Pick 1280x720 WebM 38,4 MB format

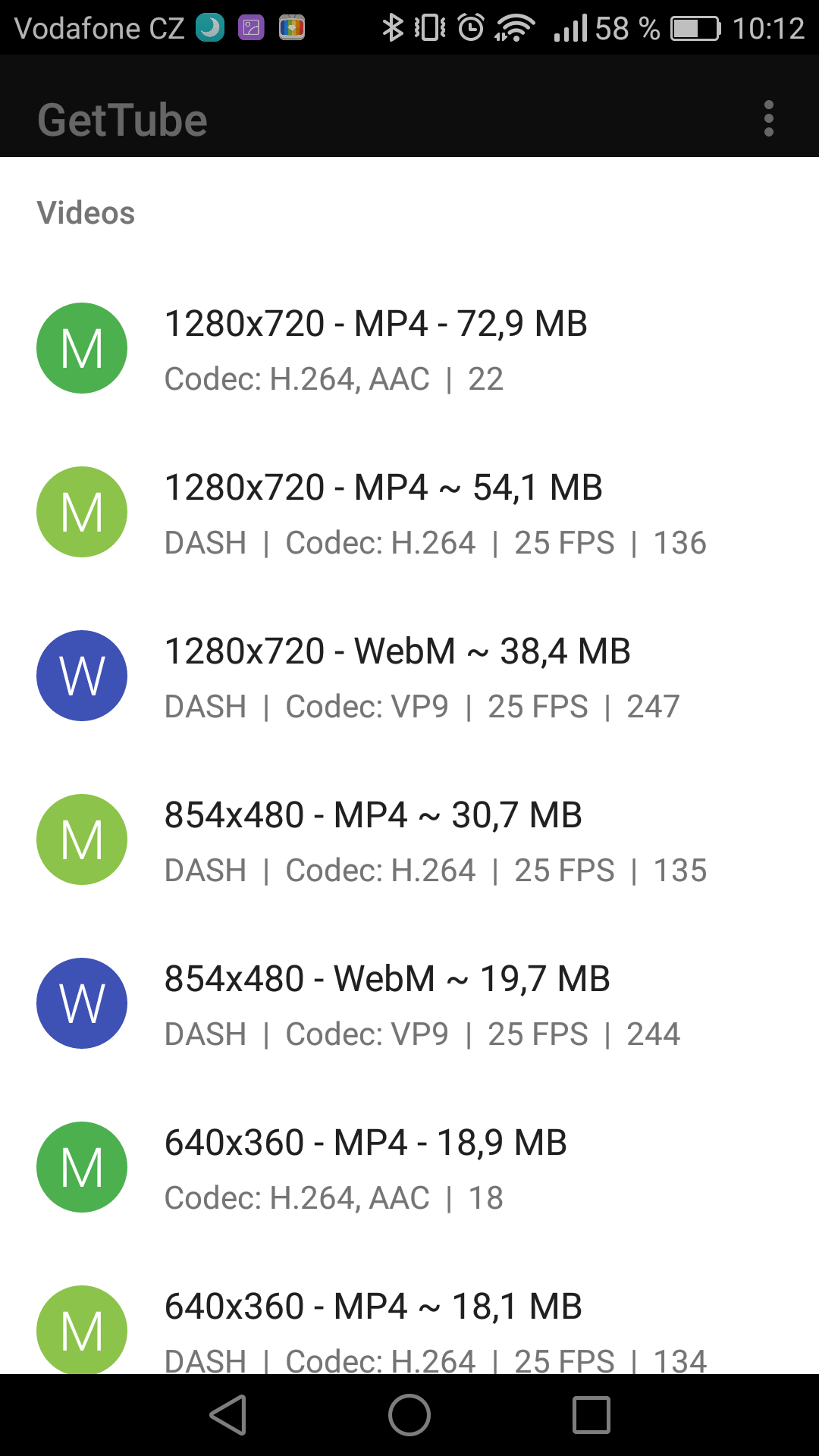coord(409,676)
